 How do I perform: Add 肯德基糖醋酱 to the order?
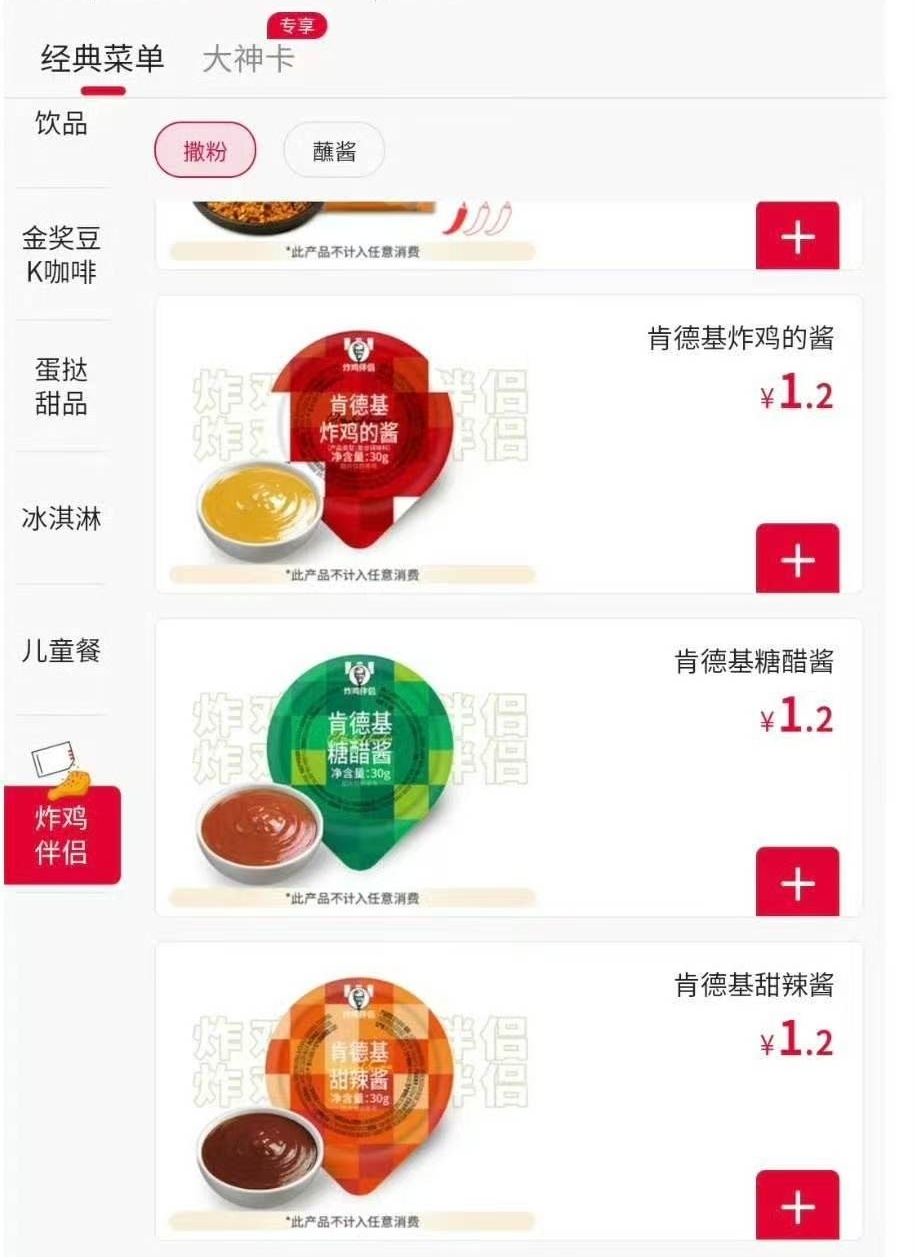click(x=797, y=883)
